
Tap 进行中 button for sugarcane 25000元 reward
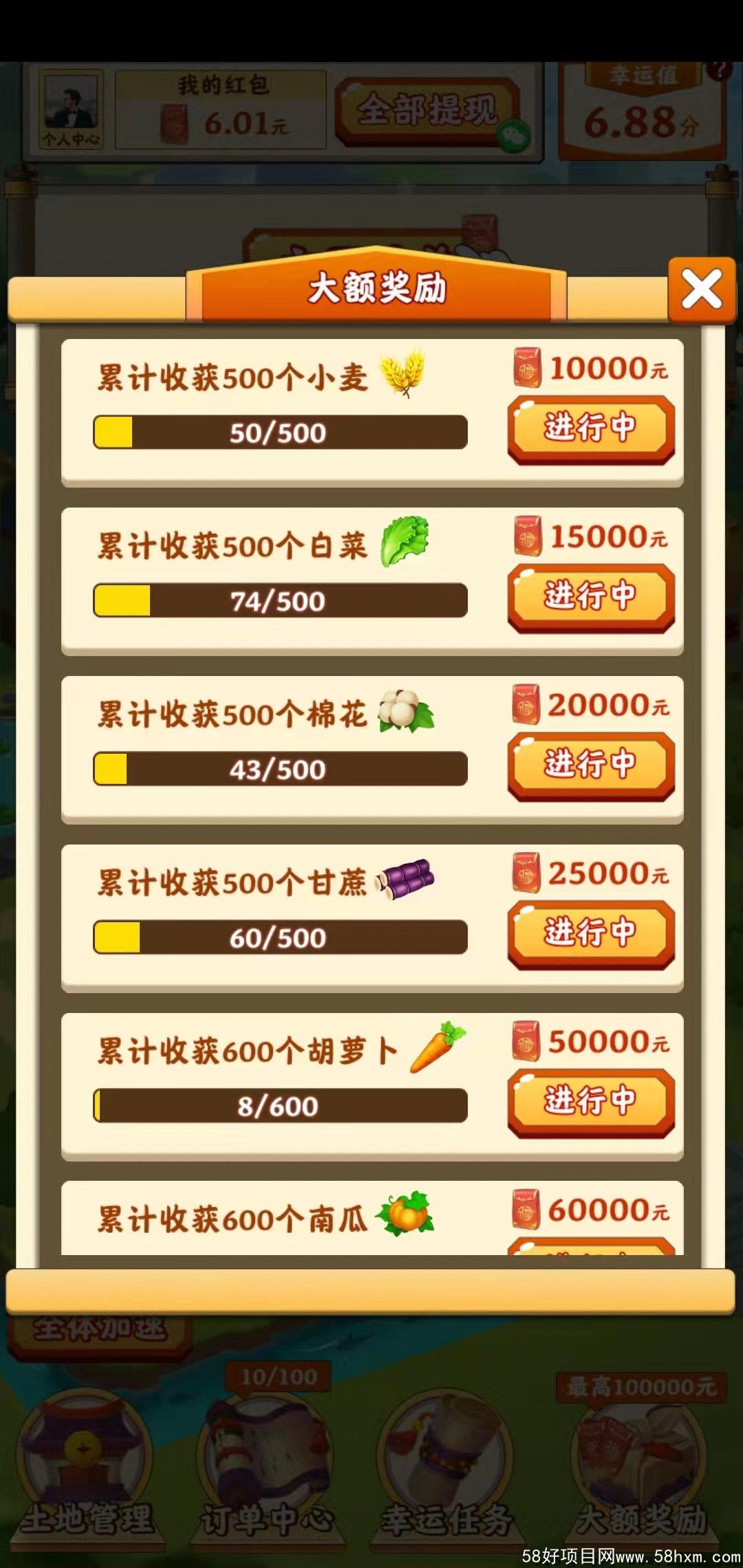point(591,933)
